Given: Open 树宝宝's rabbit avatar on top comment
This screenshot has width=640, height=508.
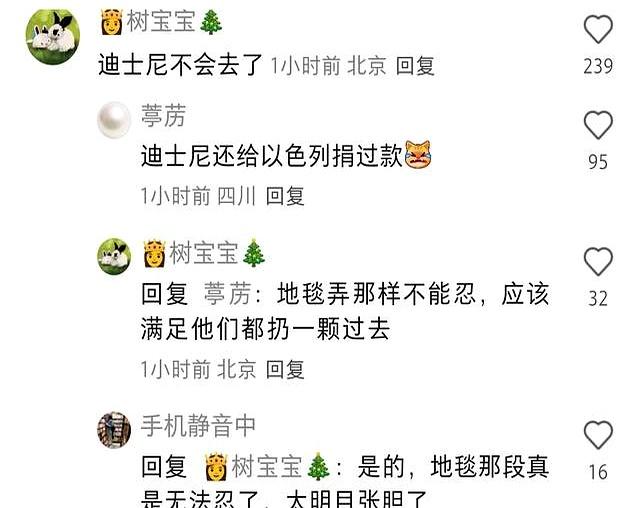Looking at the screenshot, I should pyautogui.click(x=52, y=37).
